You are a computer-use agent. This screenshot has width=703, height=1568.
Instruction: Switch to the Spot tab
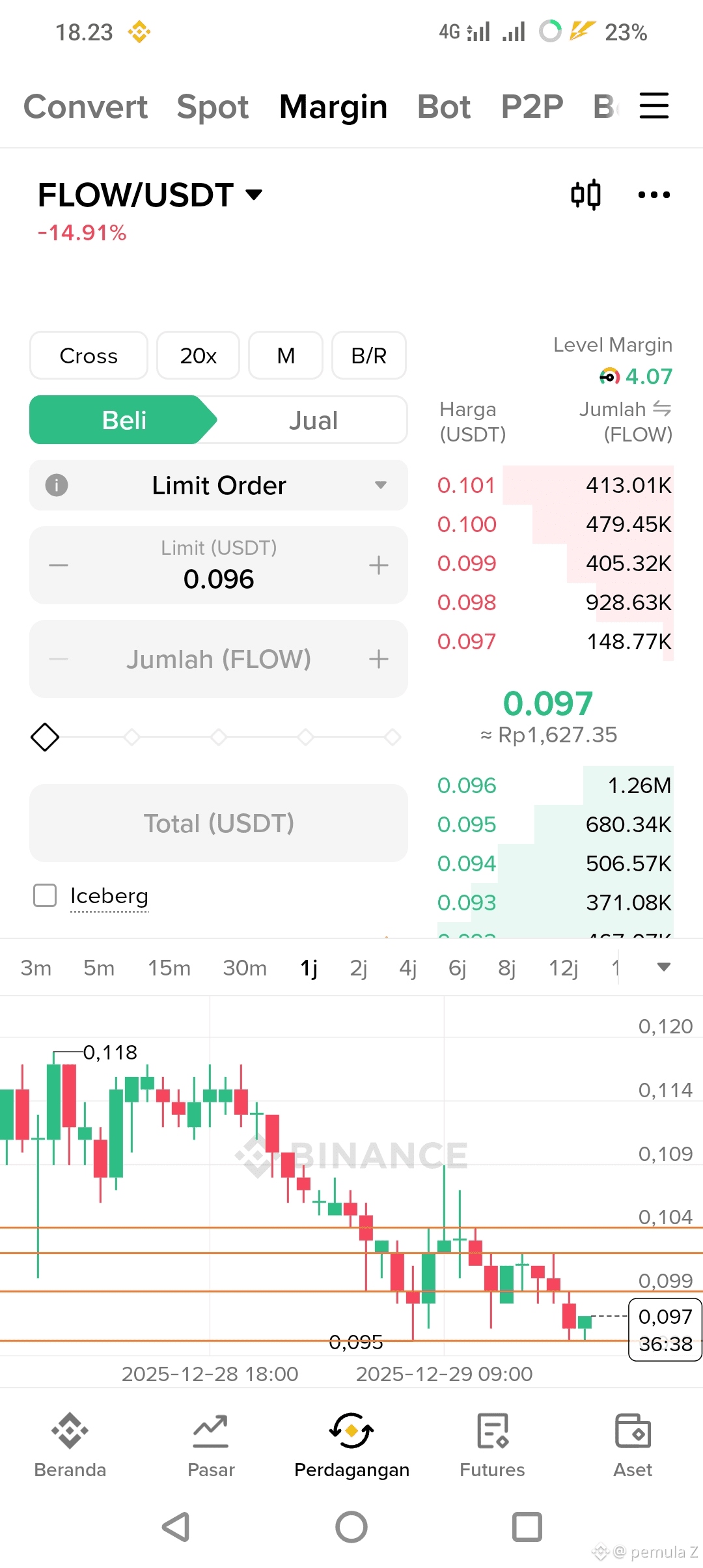[212, 107]
